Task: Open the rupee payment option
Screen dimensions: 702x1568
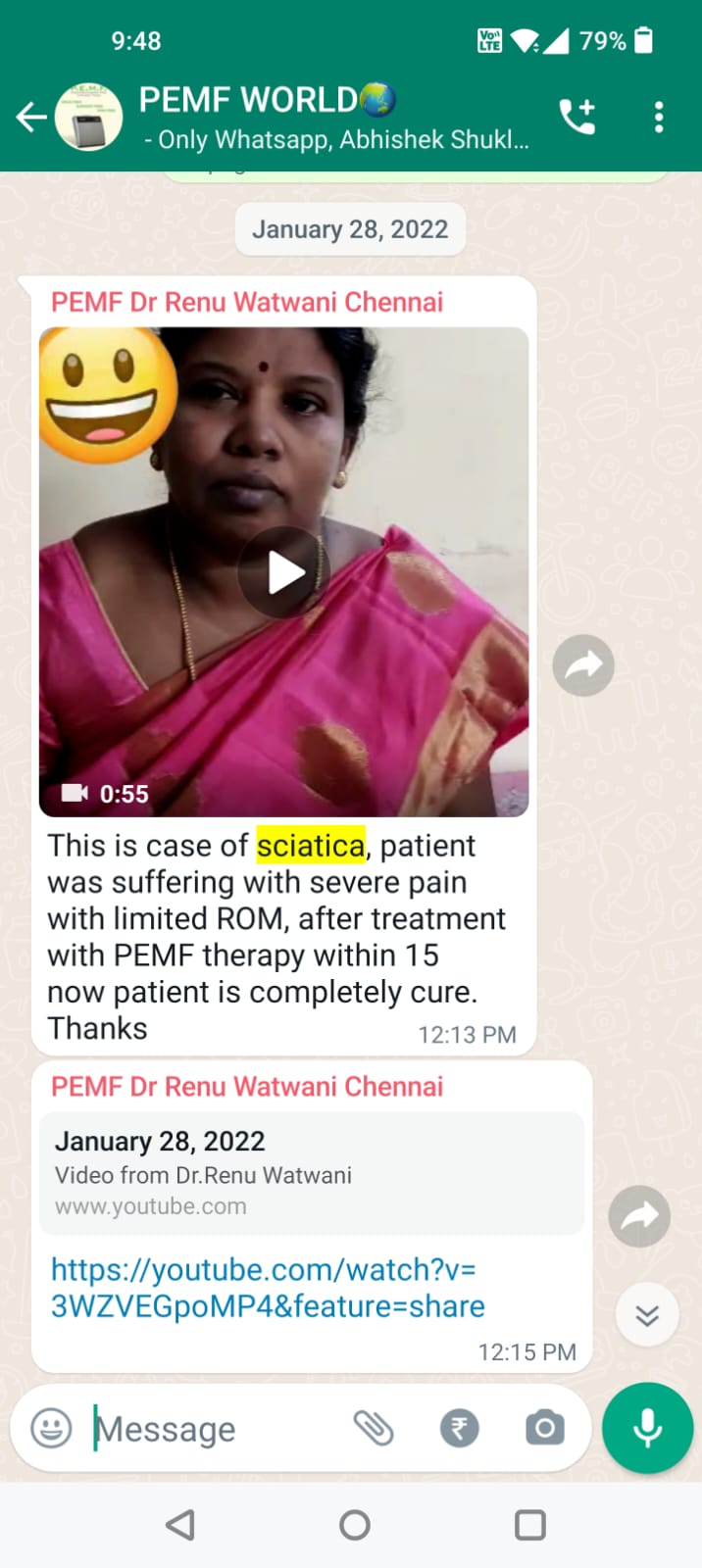Action: (459, 1428)
